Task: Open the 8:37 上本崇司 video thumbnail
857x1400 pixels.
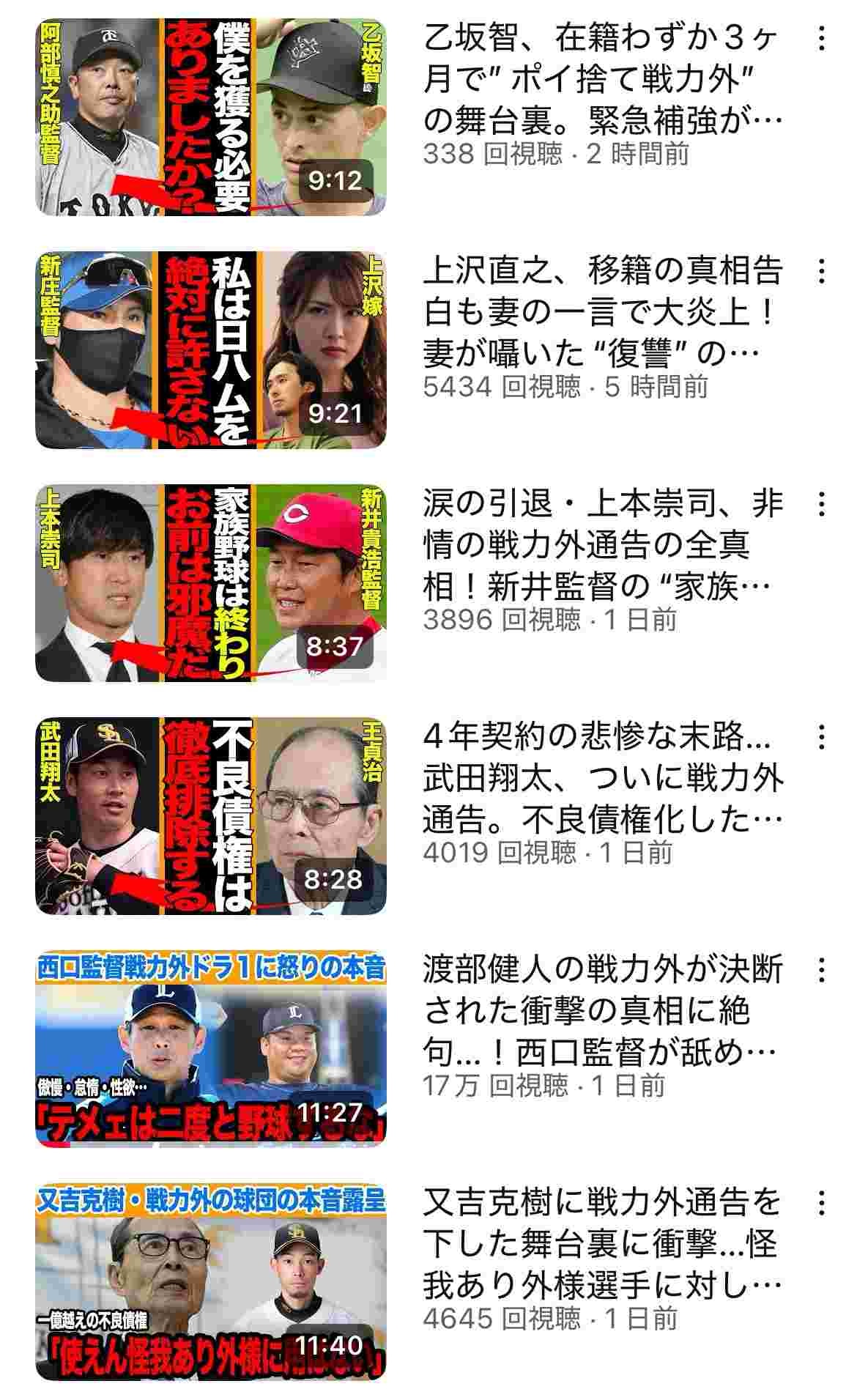Action: [x=211, y=583]
